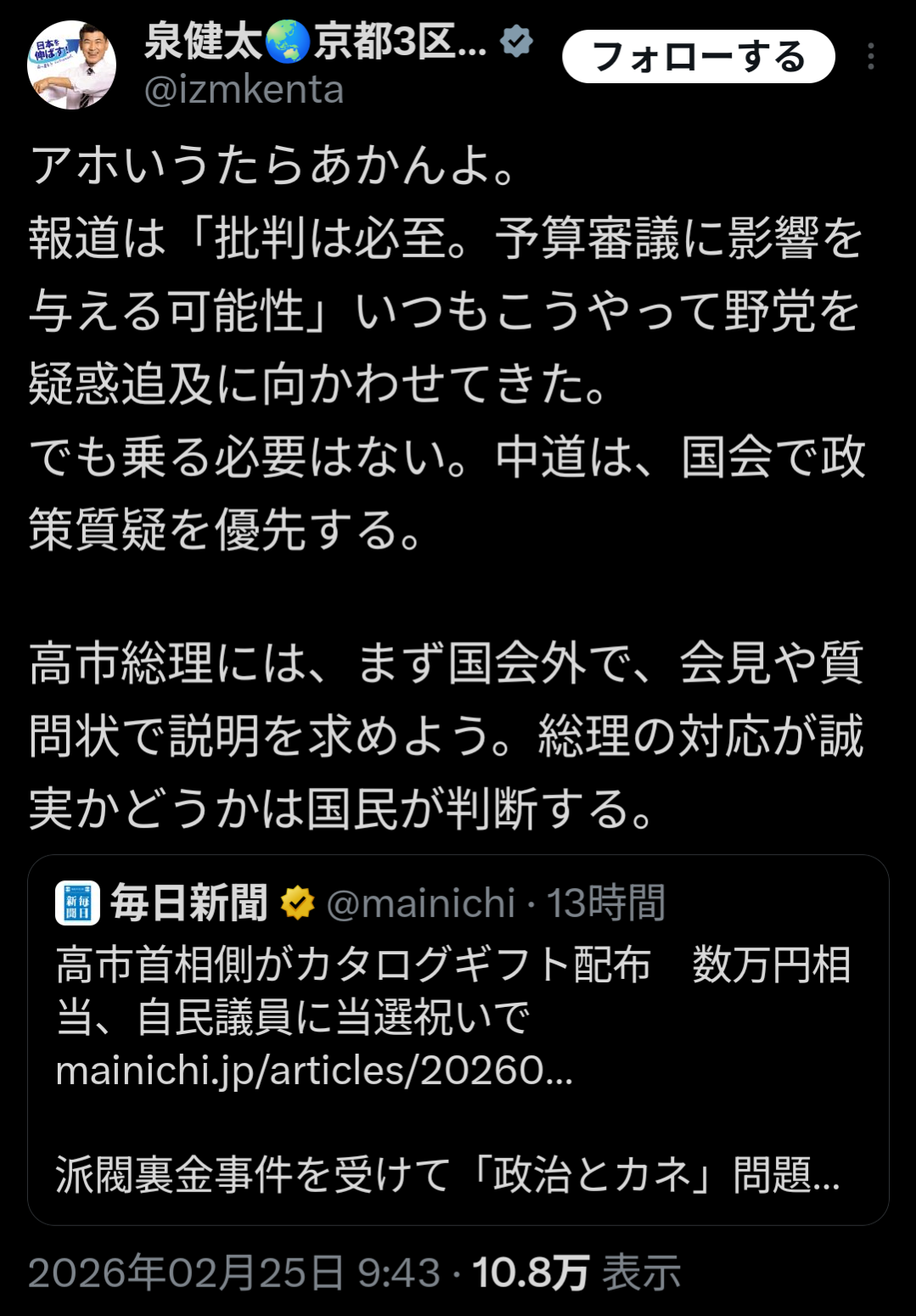
Task: Open the quoted 毎日新聞 tweet card
Action: point(458,1121)
